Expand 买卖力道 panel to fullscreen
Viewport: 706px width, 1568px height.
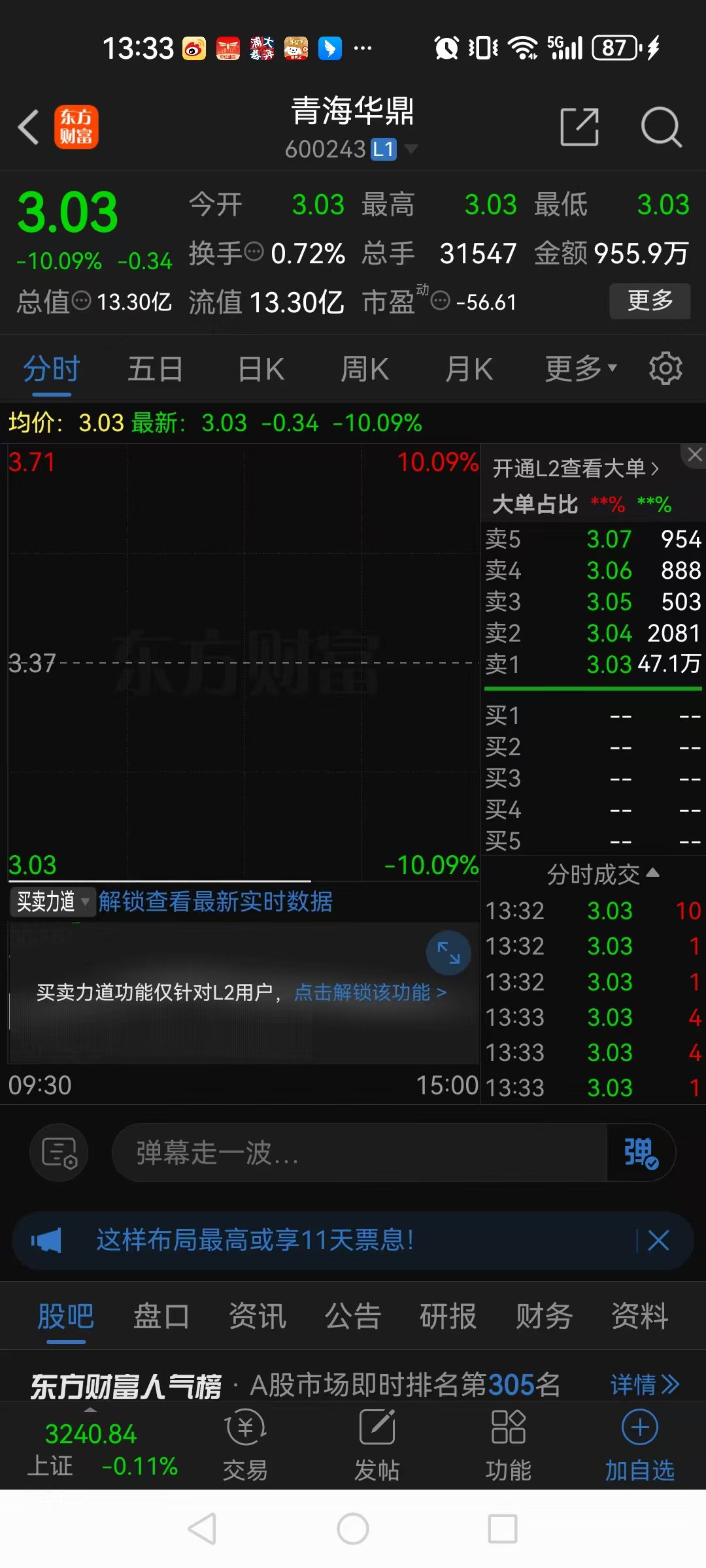pos(448,953)
